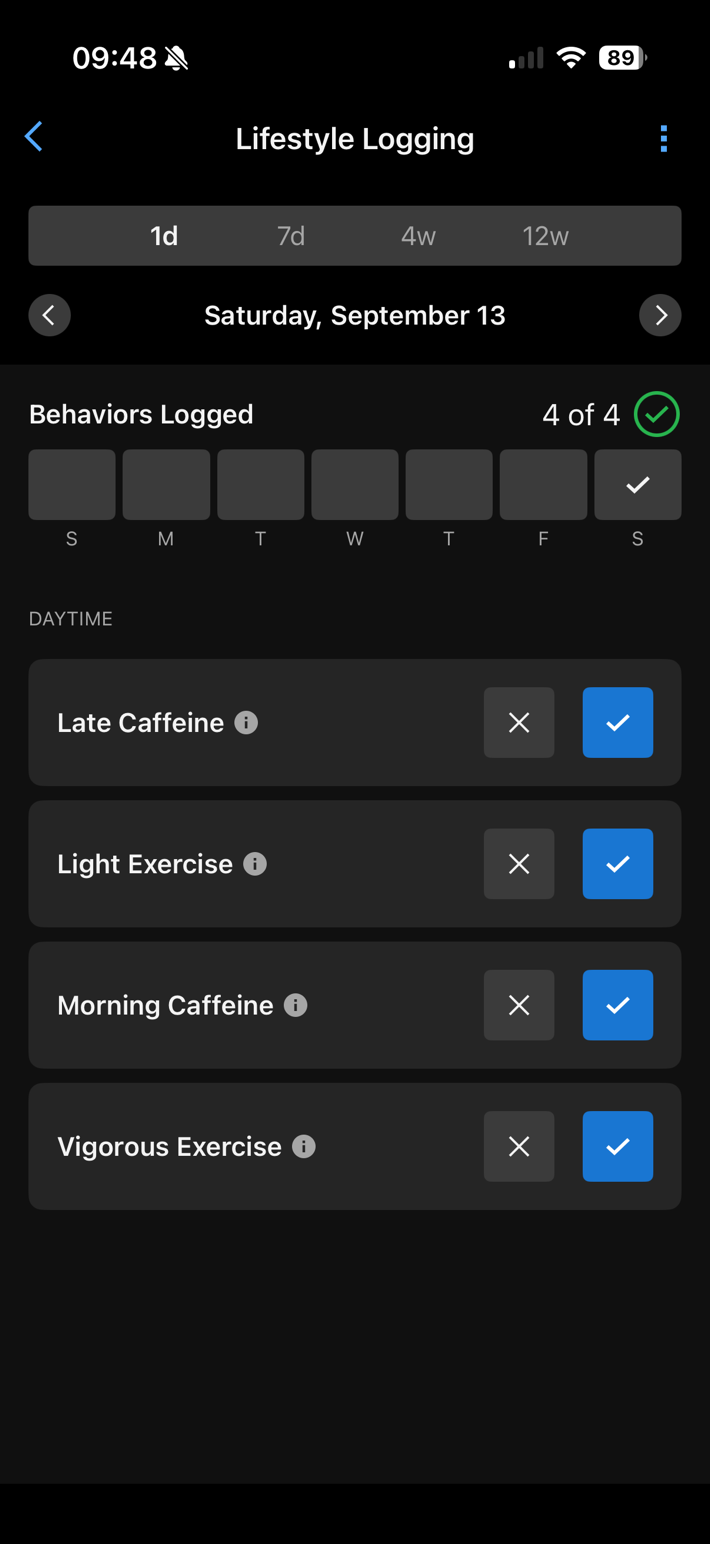710x1544 pixels.
Task: Switch to the 12w view
Action: tap(545, 236)
